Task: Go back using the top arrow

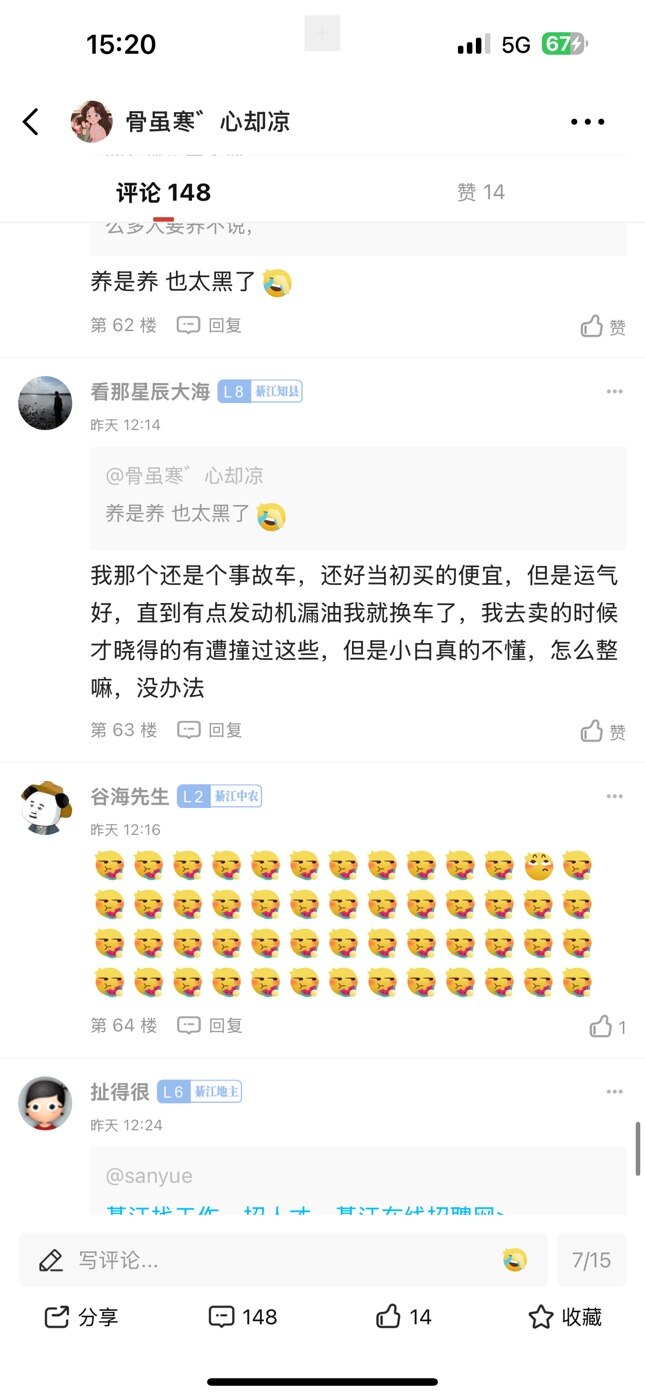Action: click(x=31, y=122)
